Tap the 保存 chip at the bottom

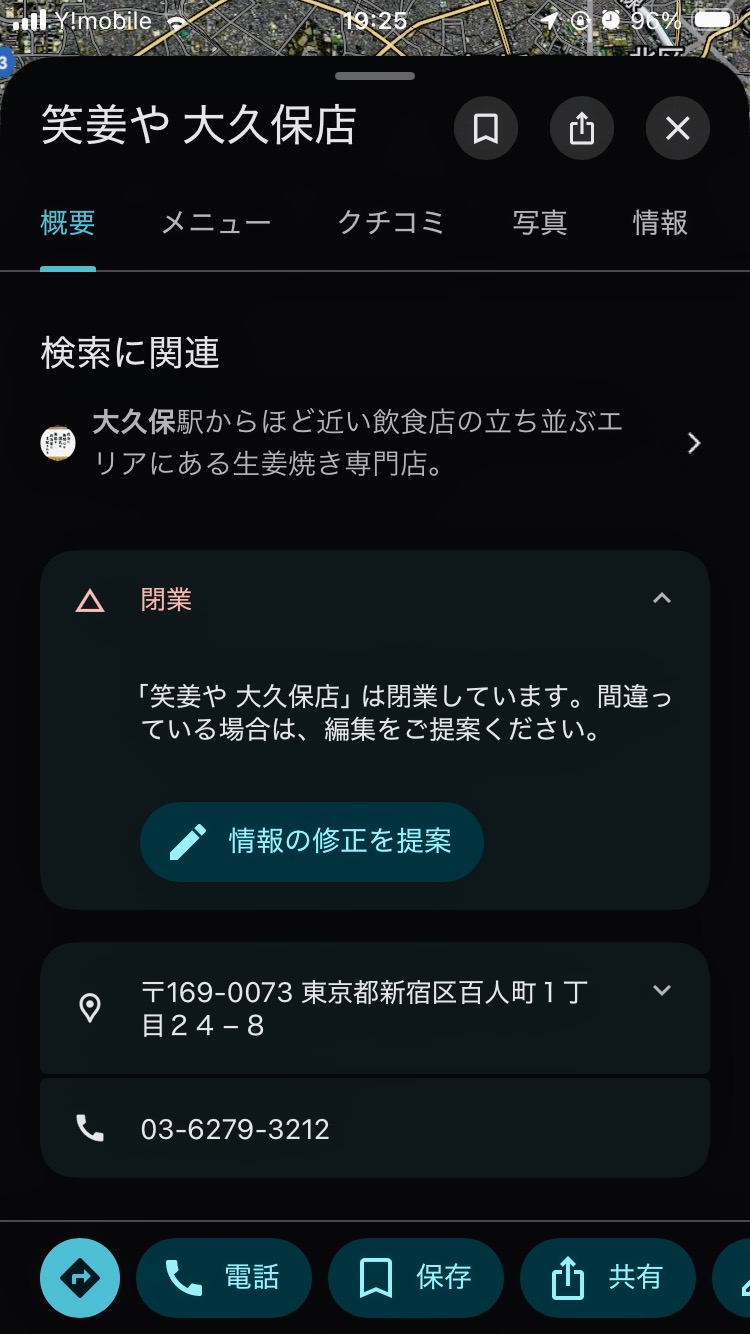[416, 1278]
